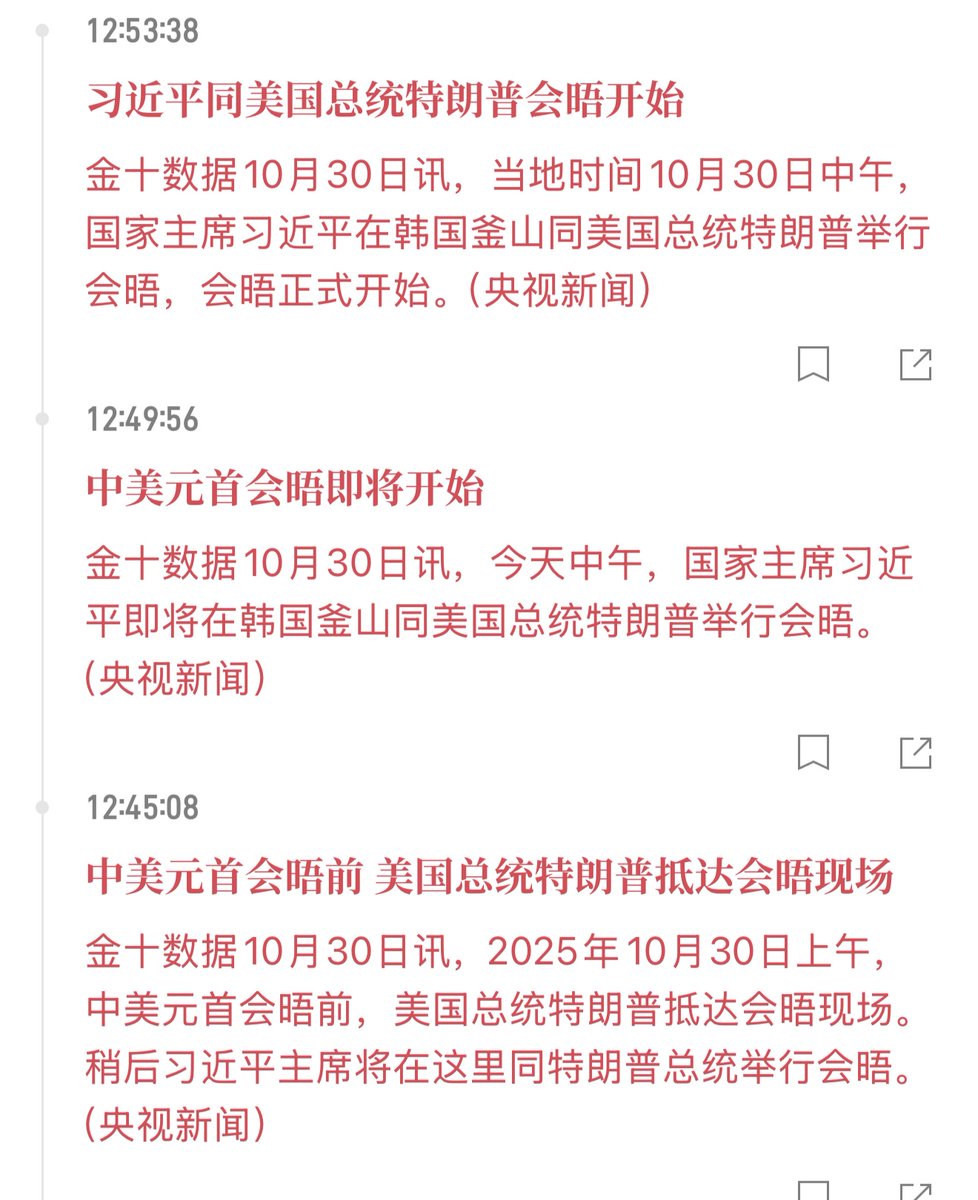Screen dimensions: 978x1200
Task: Open the 美国总统特朗普抵达会晤现场 news item
Action: (489, 877)
